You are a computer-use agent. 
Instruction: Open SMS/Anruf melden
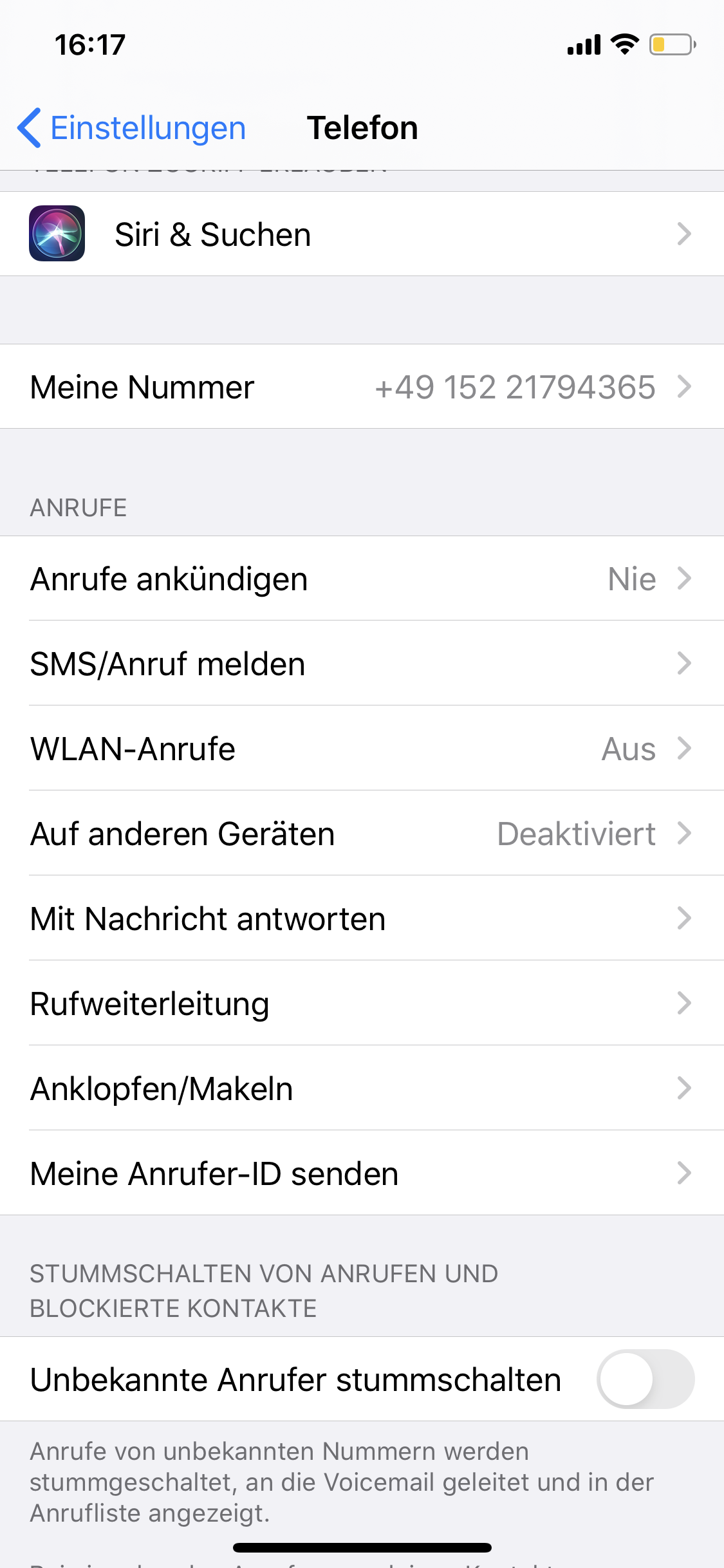362,664
